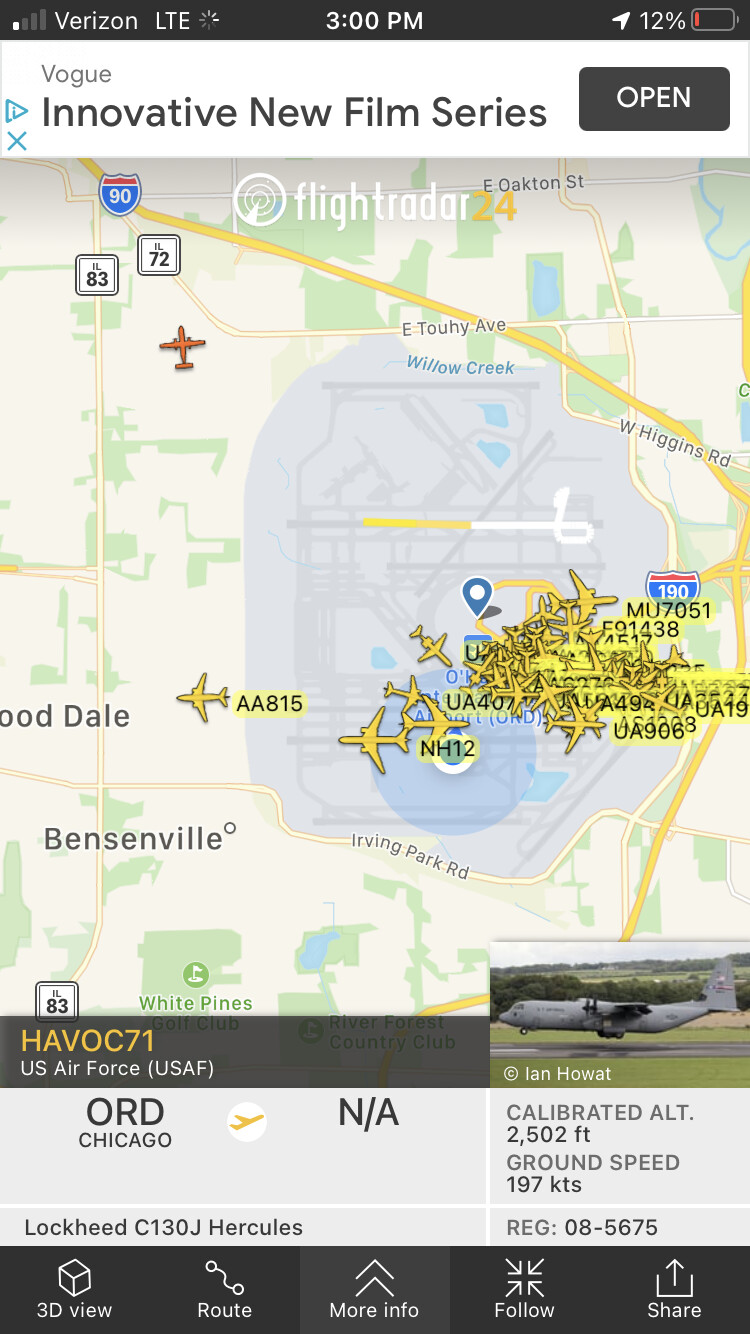This screenshot has width=750, height=1334.
Task: Share this flight
Action: tap(674, 1290)
